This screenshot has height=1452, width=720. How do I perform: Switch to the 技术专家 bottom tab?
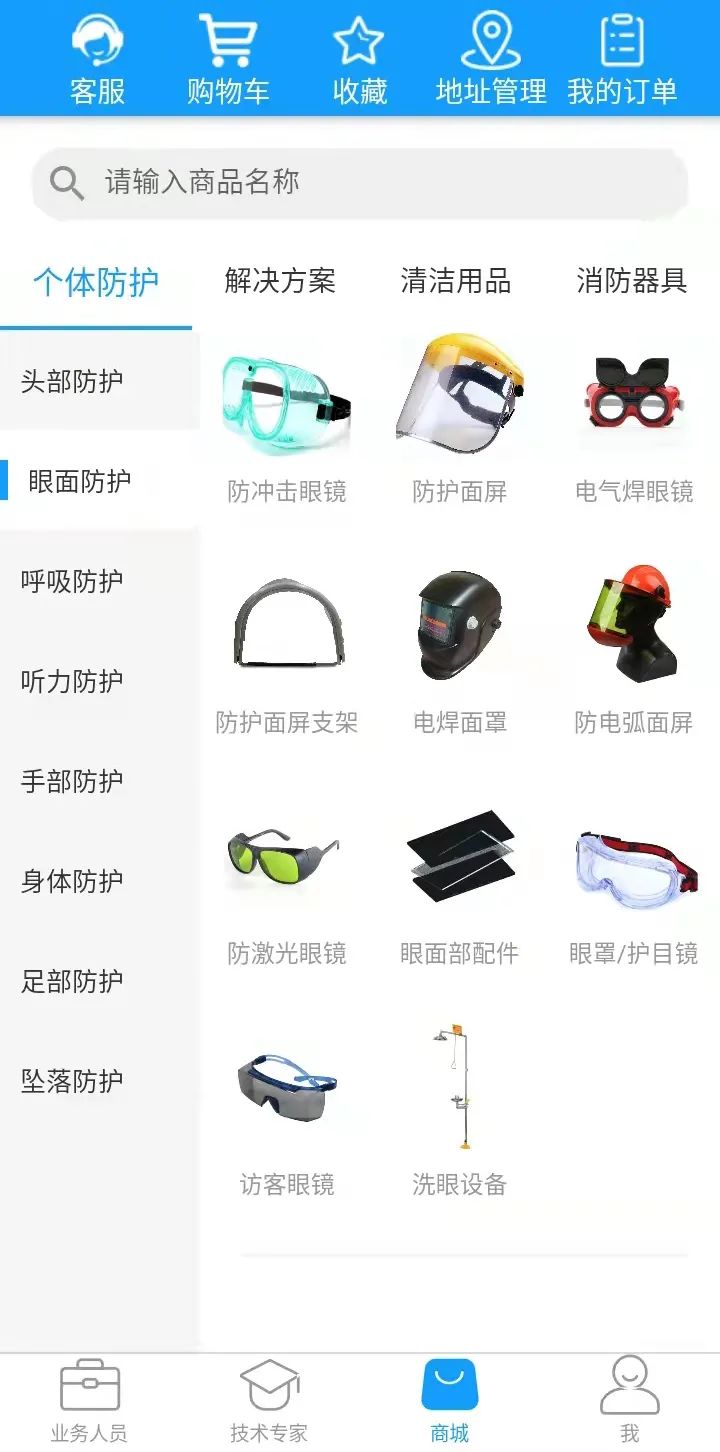tap(269, 1402)
